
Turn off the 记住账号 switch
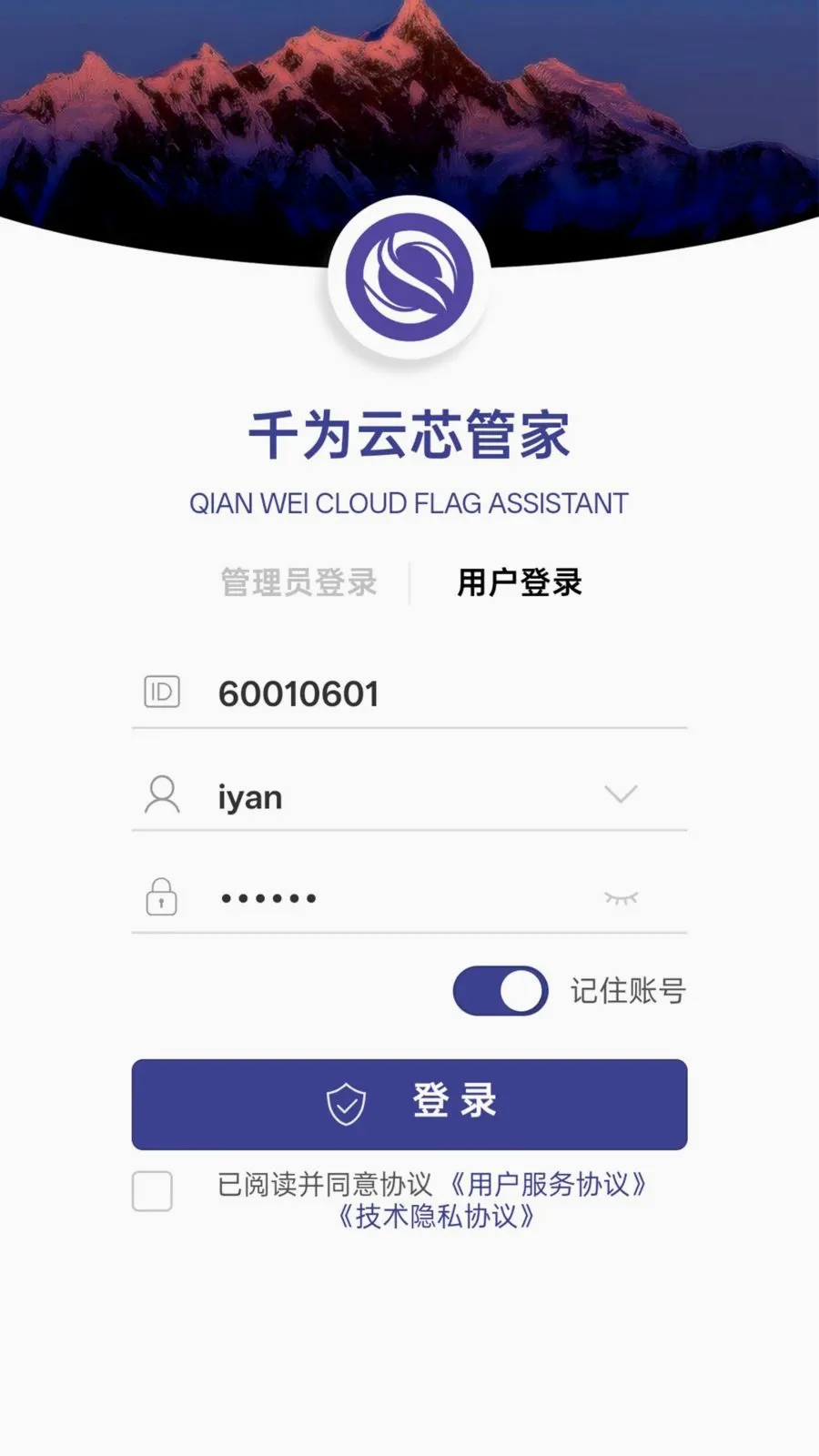click(x=500, y=990)
